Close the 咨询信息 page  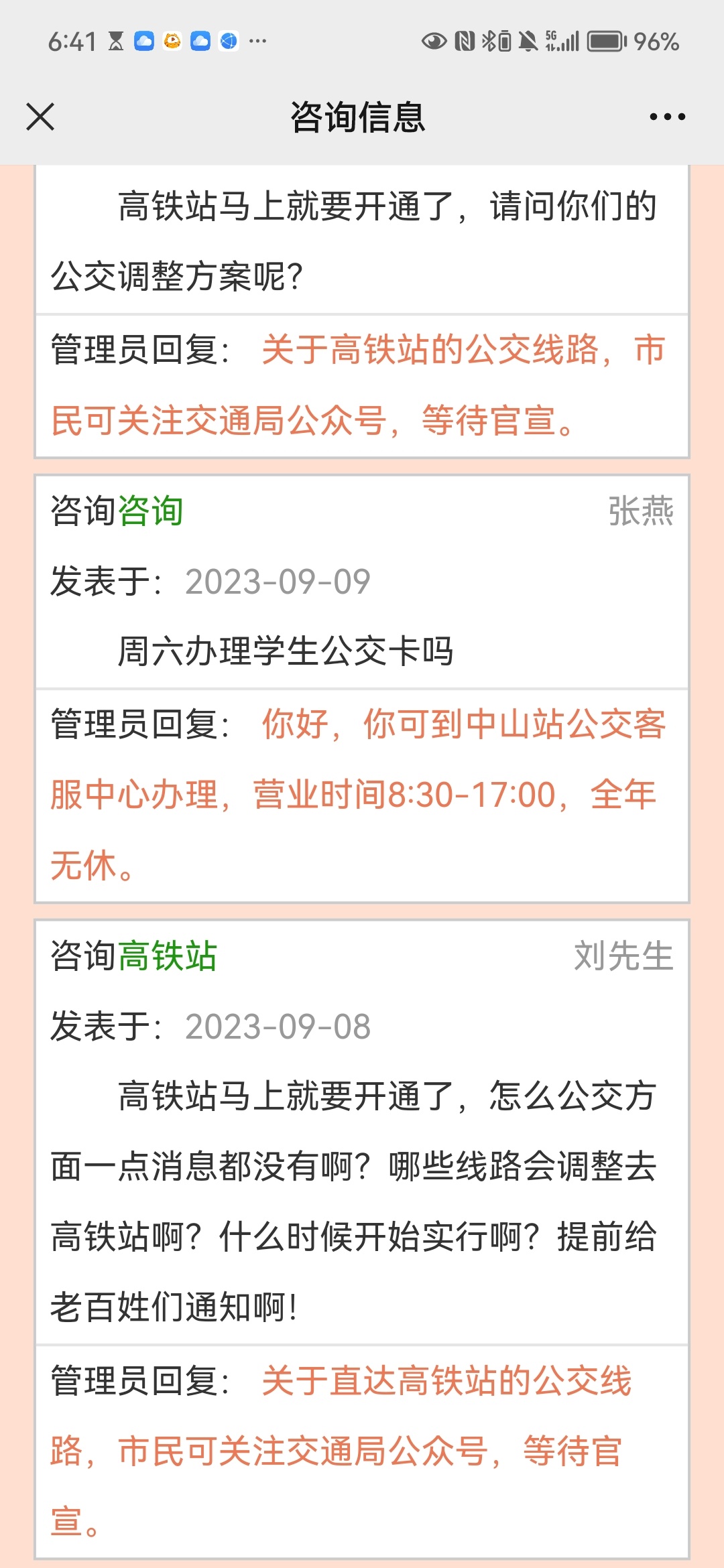point(40,117)
